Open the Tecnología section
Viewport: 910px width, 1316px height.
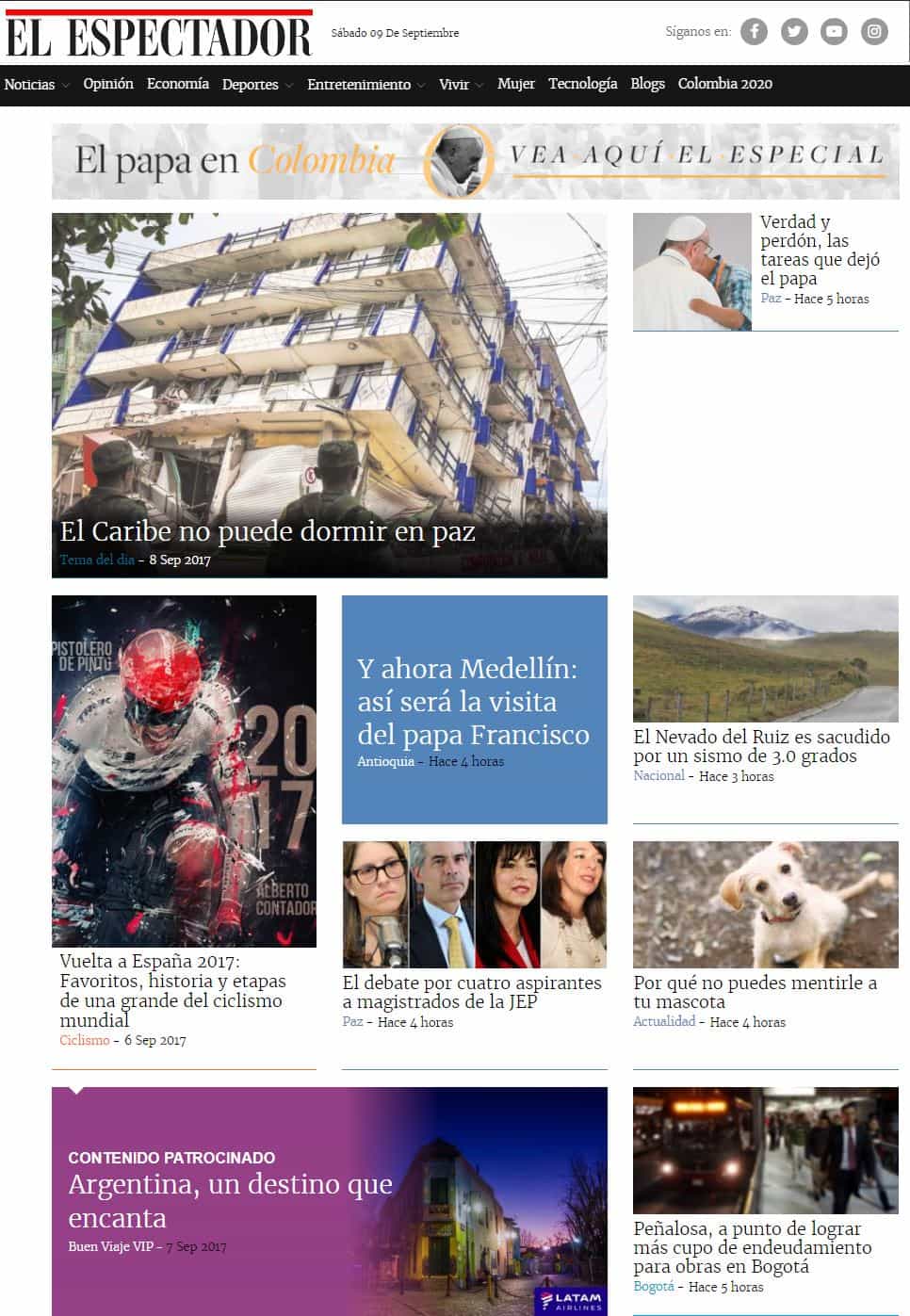[x=582, y=84]
